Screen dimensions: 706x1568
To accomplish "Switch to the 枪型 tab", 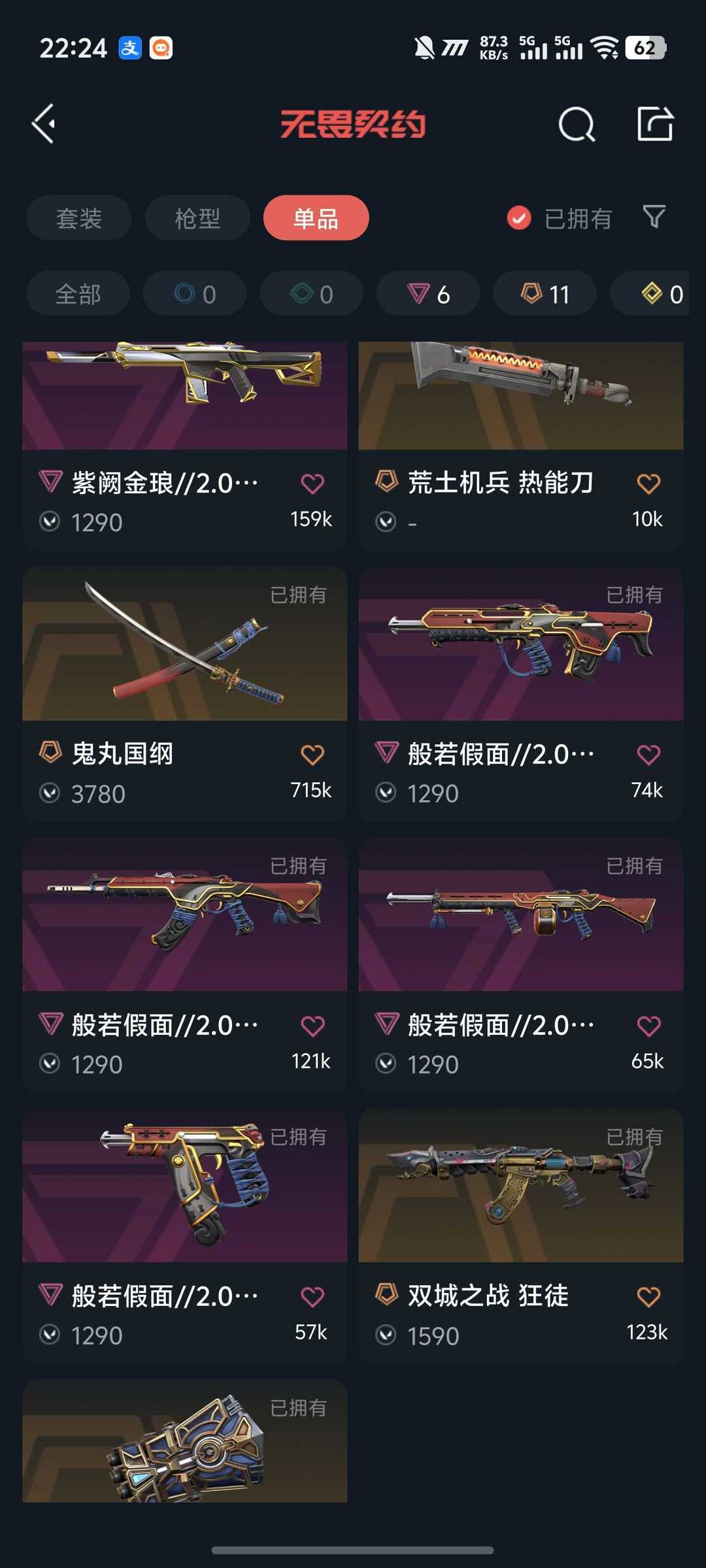I will point(197,218).
